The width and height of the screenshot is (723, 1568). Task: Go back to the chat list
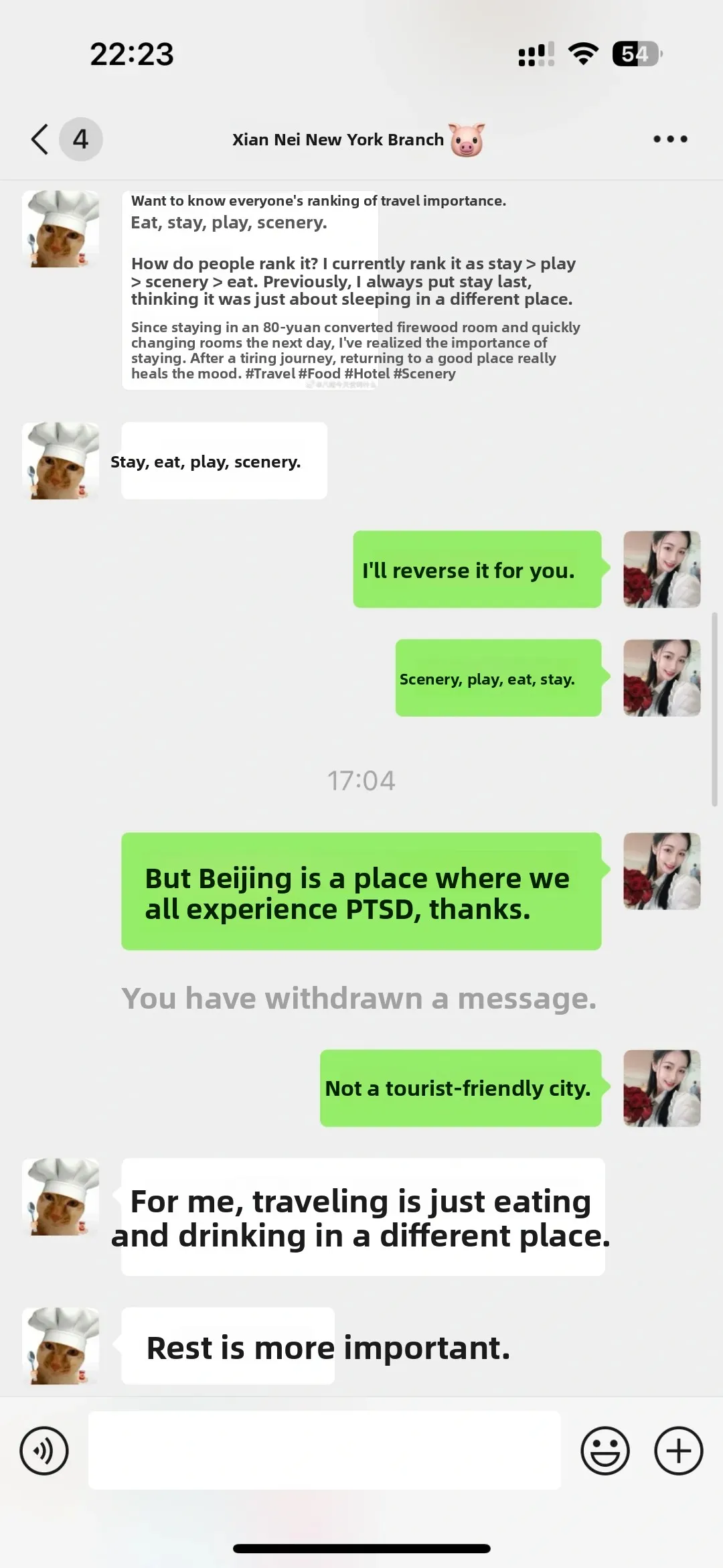pyautogui.click(x=40, y=139)
